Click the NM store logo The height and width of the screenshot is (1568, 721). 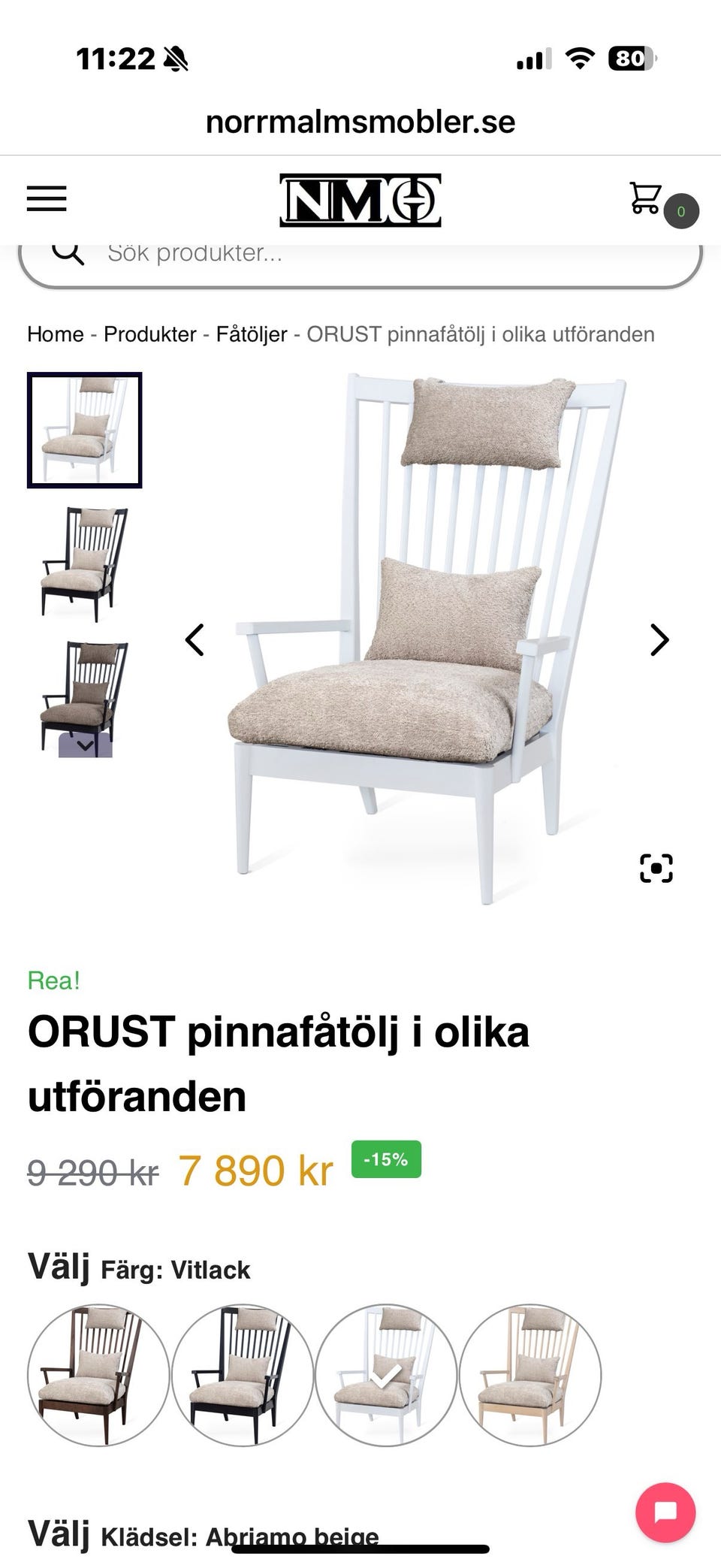point(360,200)
